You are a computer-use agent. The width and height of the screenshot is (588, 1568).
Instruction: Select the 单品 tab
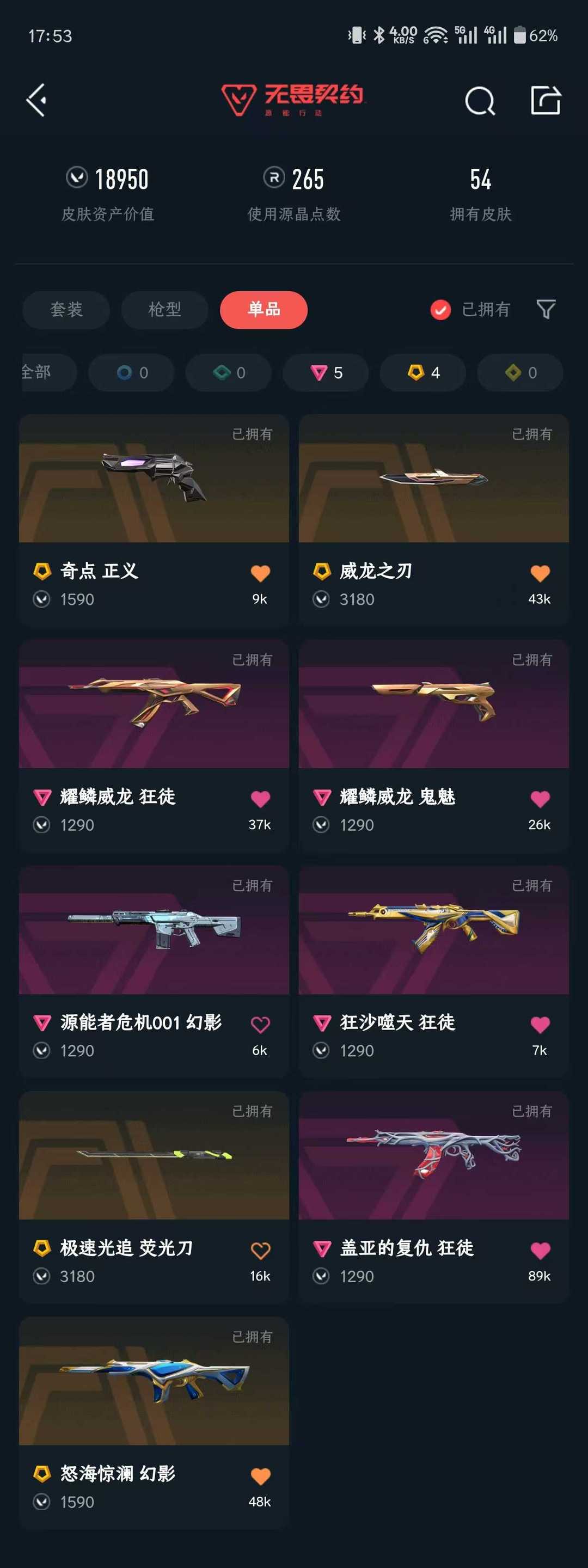pos(264,310)
